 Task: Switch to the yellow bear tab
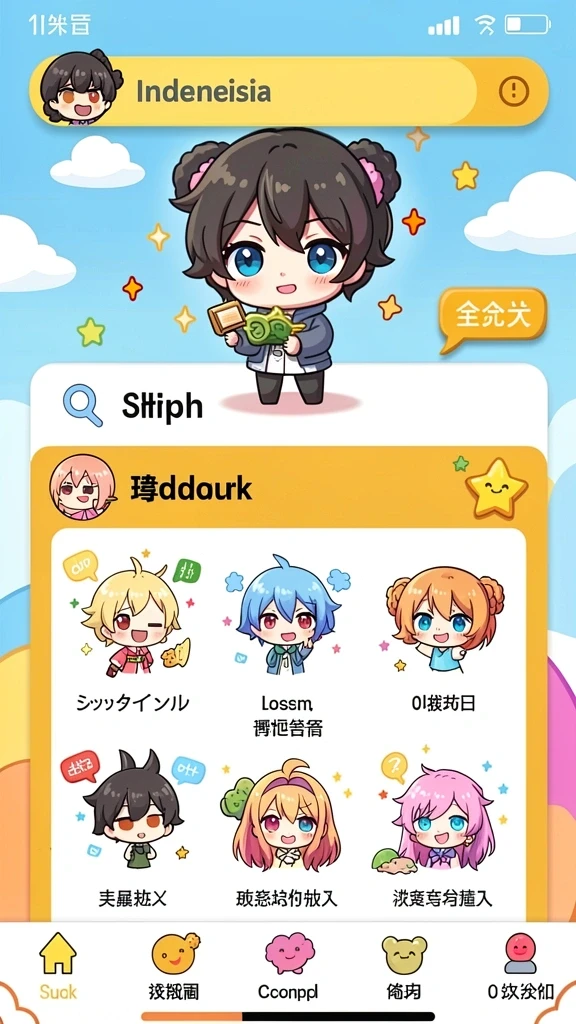404,967
